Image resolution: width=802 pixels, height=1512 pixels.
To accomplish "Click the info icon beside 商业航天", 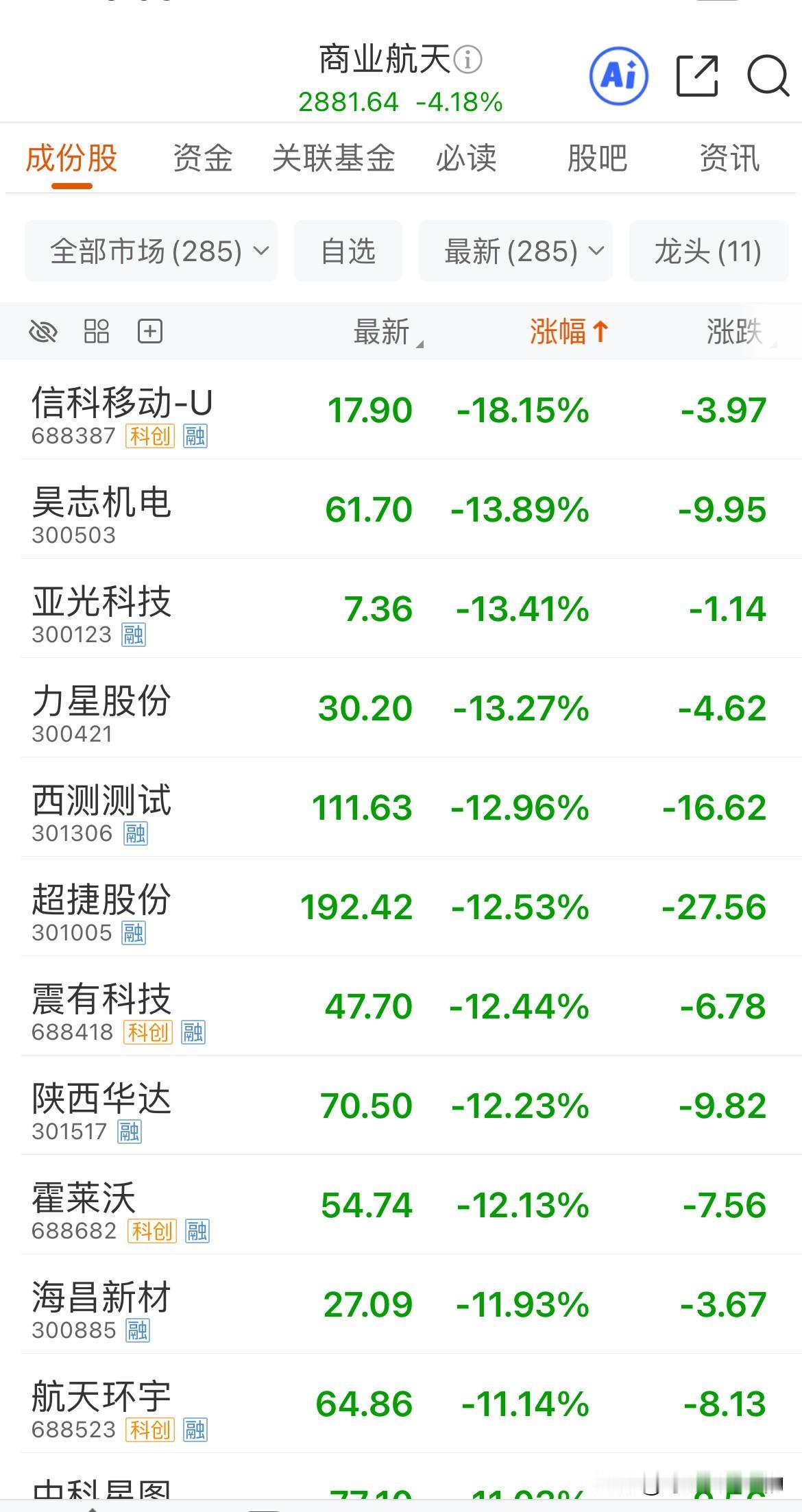I will [468, 59].
